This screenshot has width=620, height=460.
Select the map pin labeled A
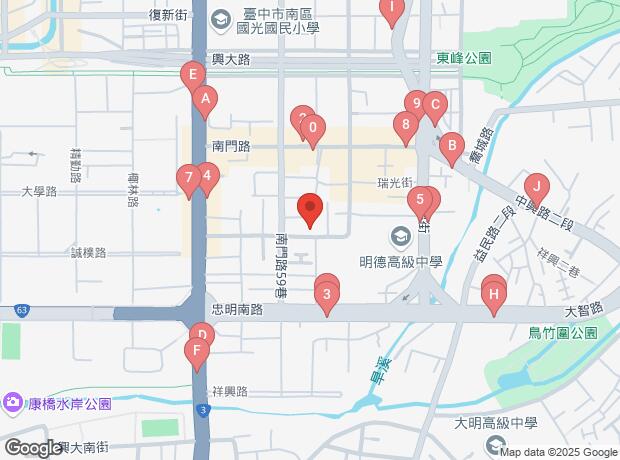(x=205, y=98)
